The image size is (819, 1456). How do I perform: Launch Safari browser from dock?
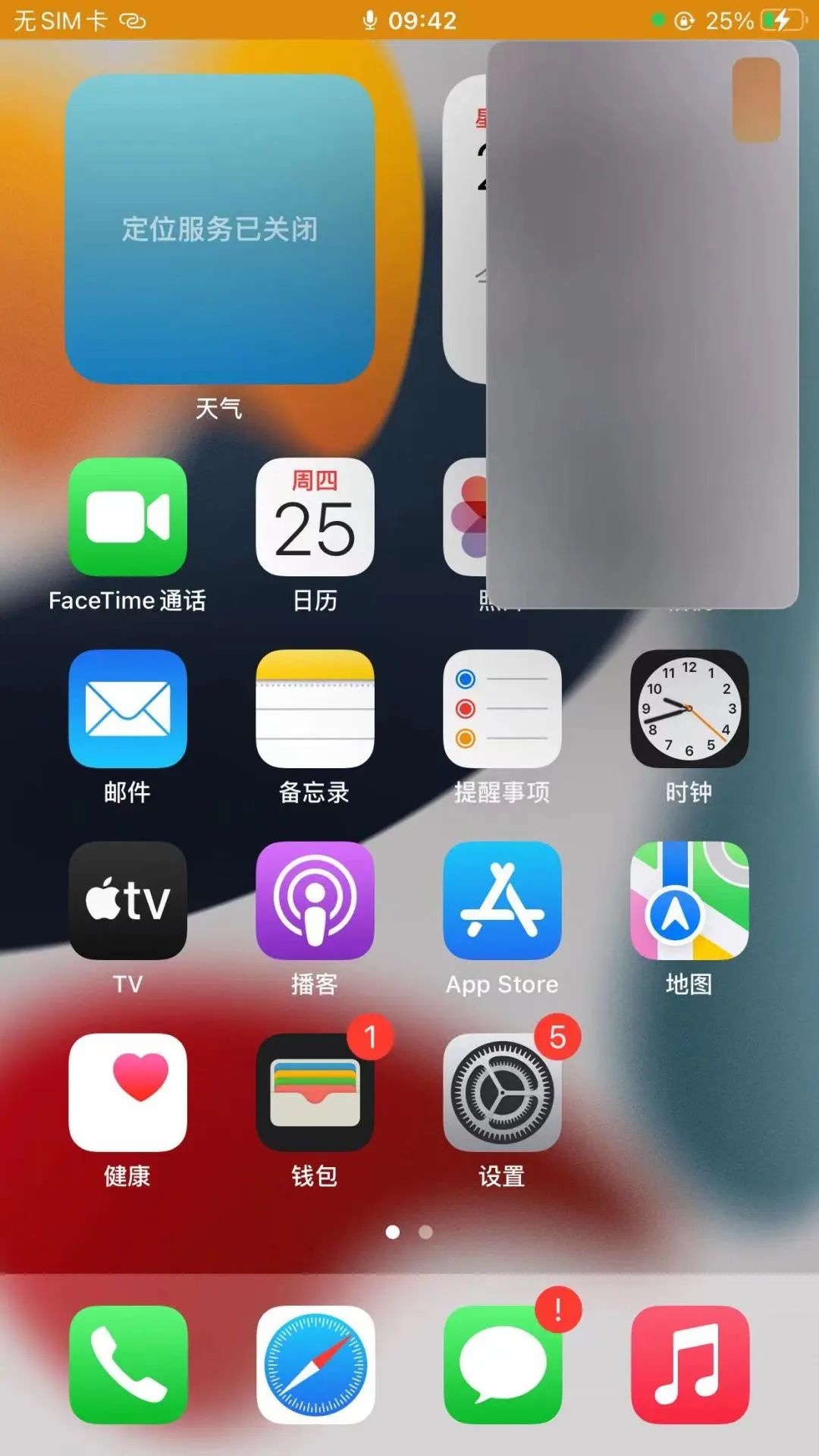click(x=315, y=1364)
